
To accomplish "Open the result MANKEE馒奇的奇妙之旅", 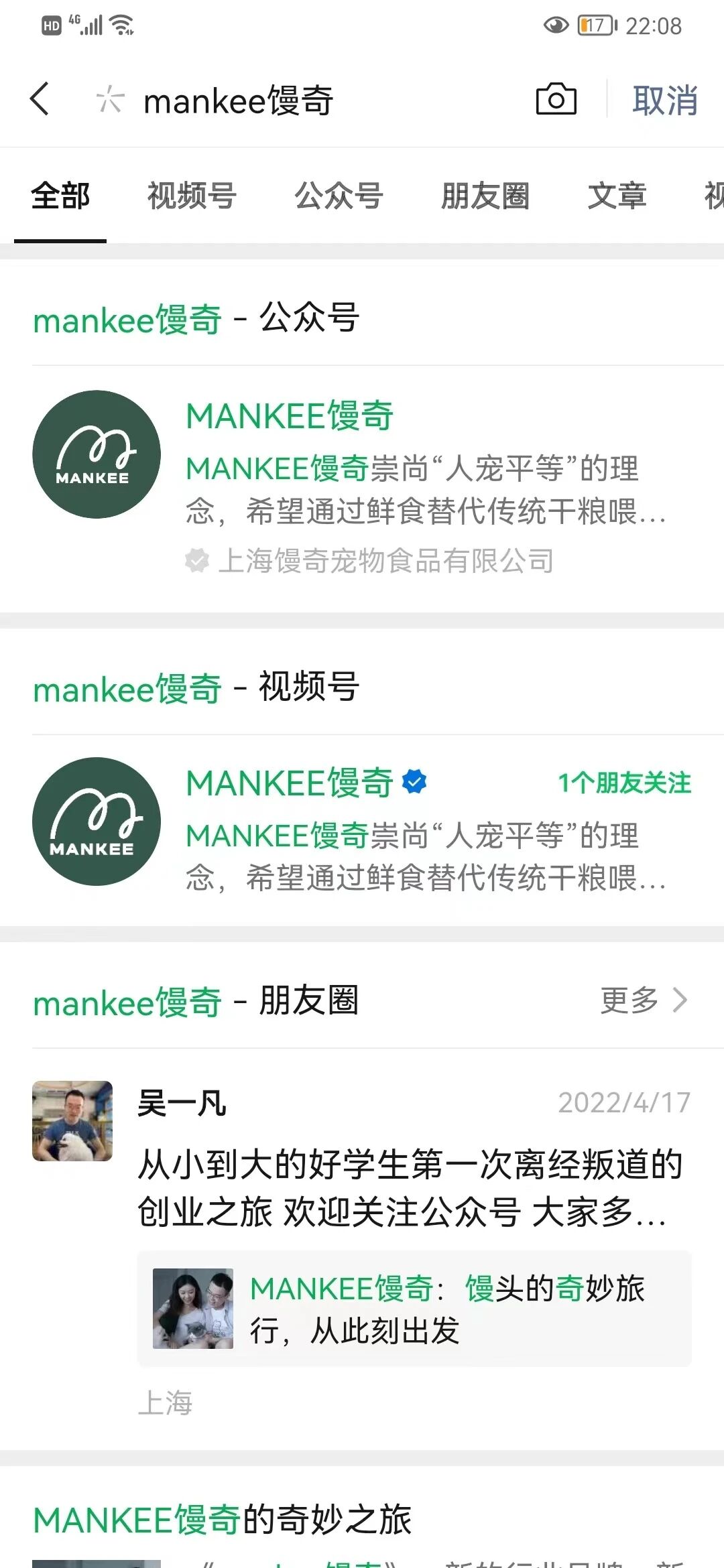I will pyautogui.click(x=223, y=1518).
